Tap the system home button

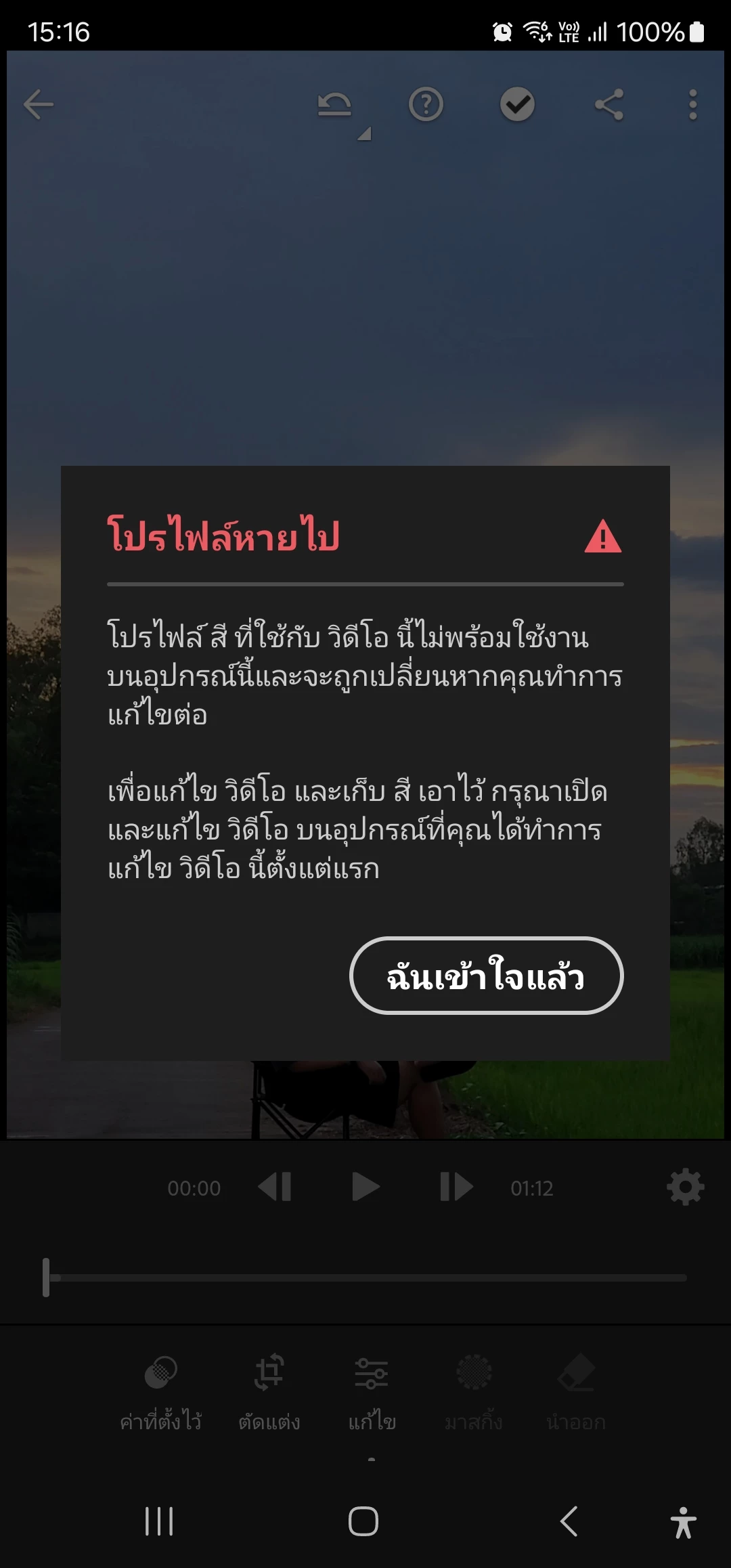pos(363,1521)
